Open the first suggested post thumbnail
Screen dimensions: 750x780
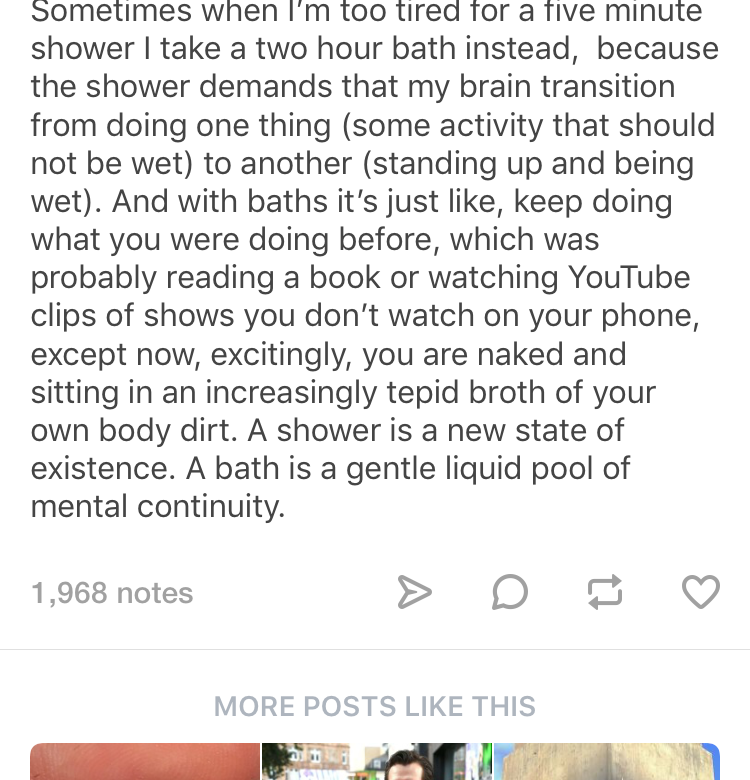[145, 762]
